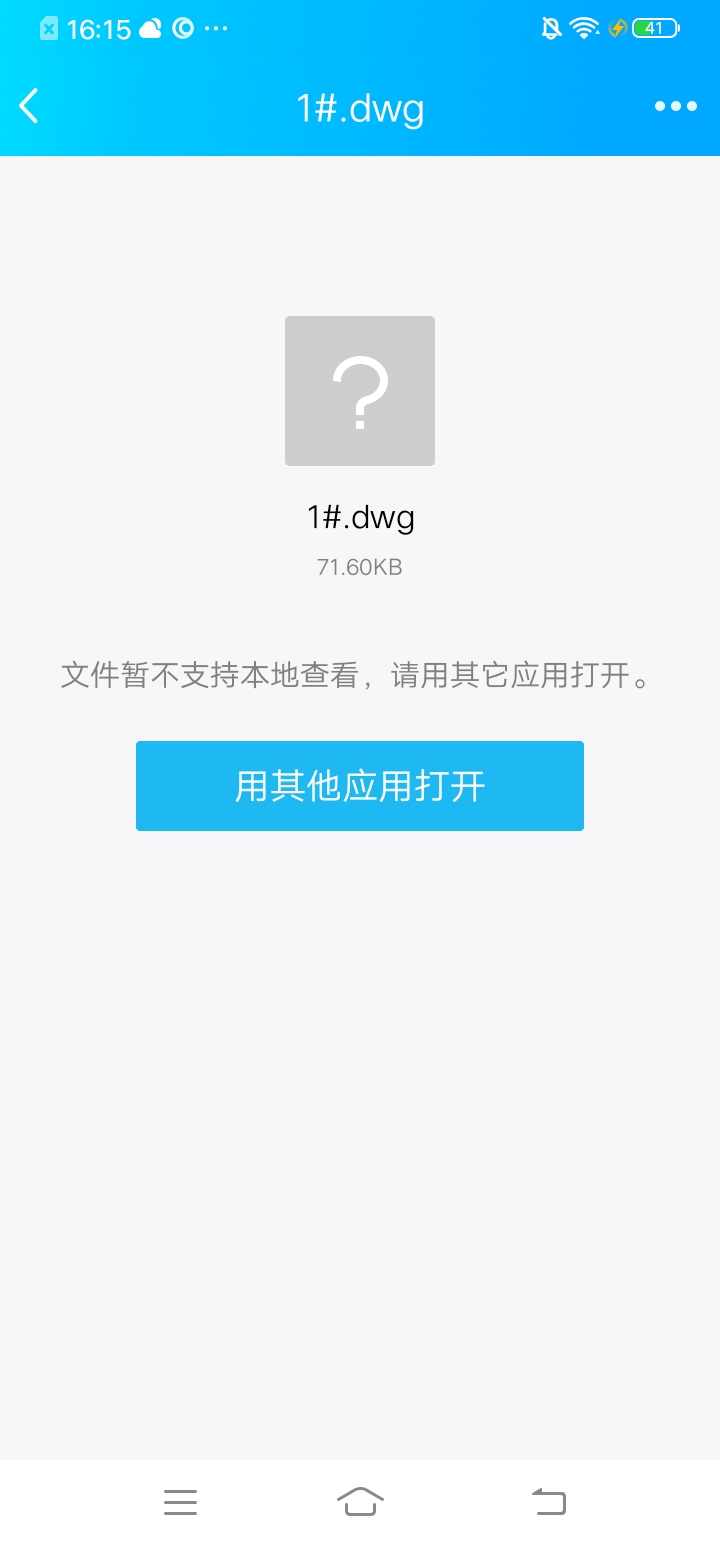Tap 用其他应用打开 button
This screenshot has height=1544, width=720.
click(x=360, y=786)
